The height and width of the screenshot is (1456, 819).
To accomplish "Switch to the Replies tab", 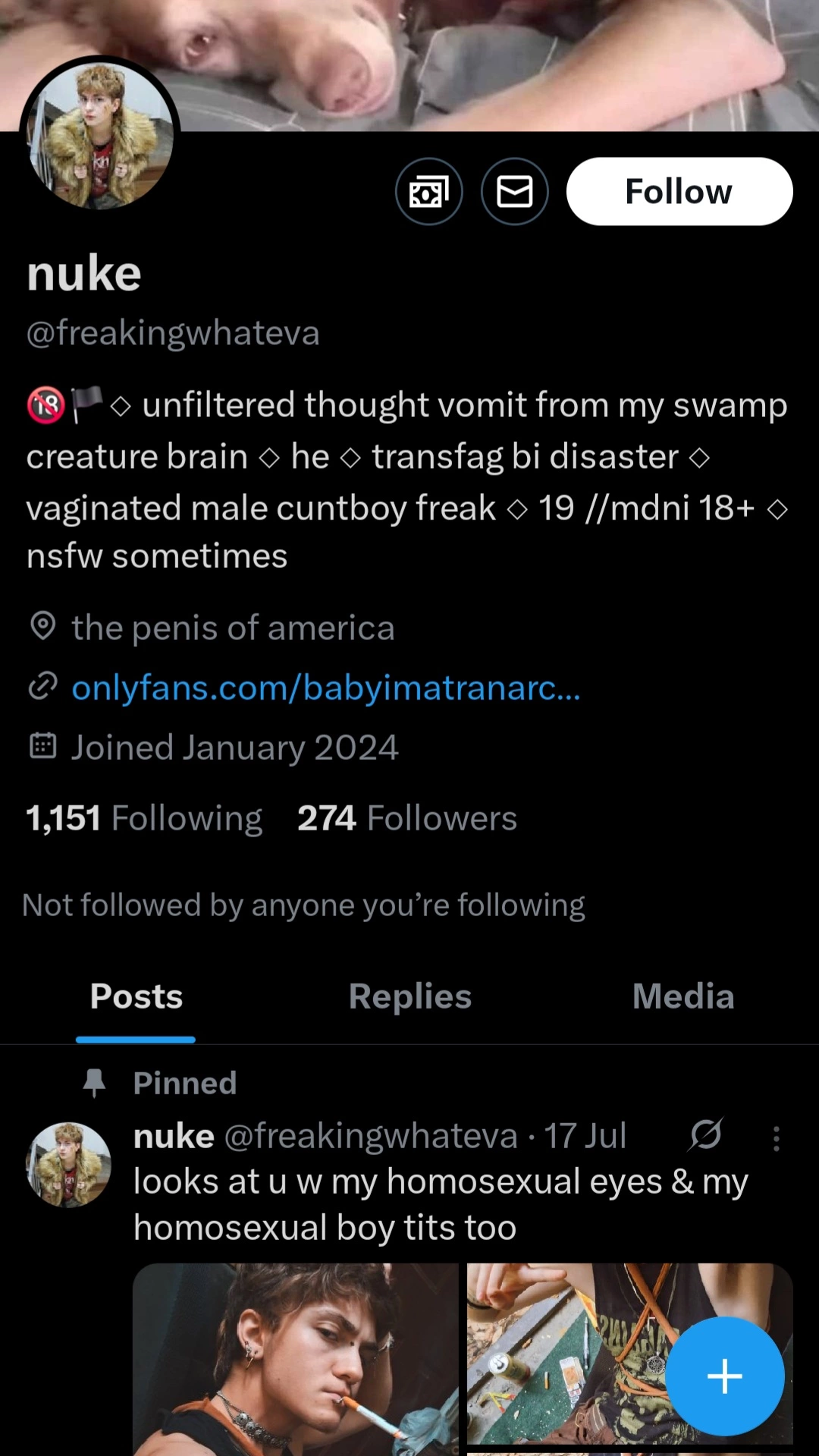I will (x=410, y=996).
